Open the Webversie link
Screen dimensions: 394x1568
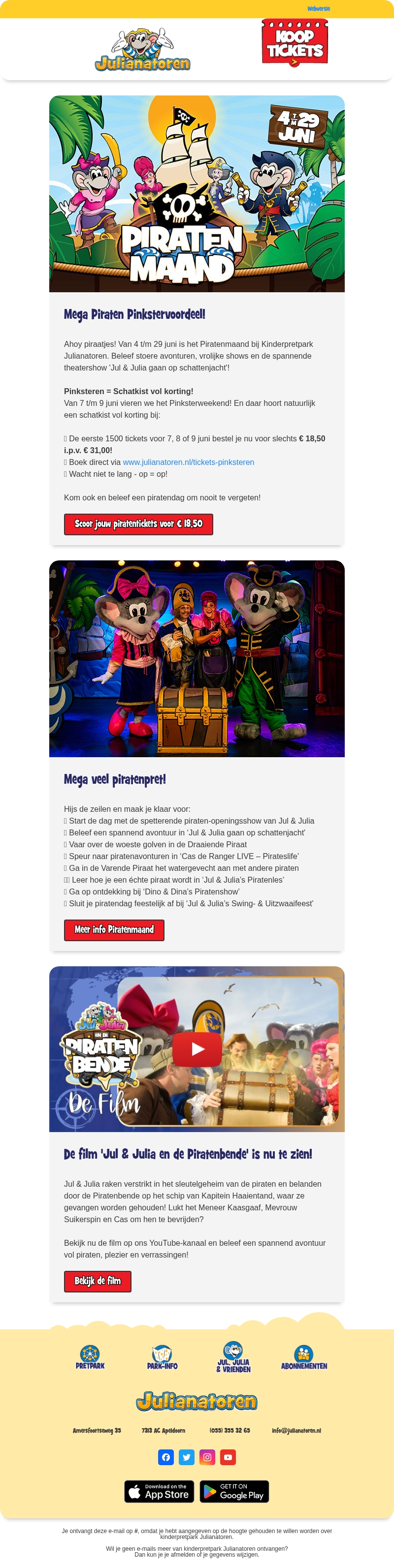[318, 9]
